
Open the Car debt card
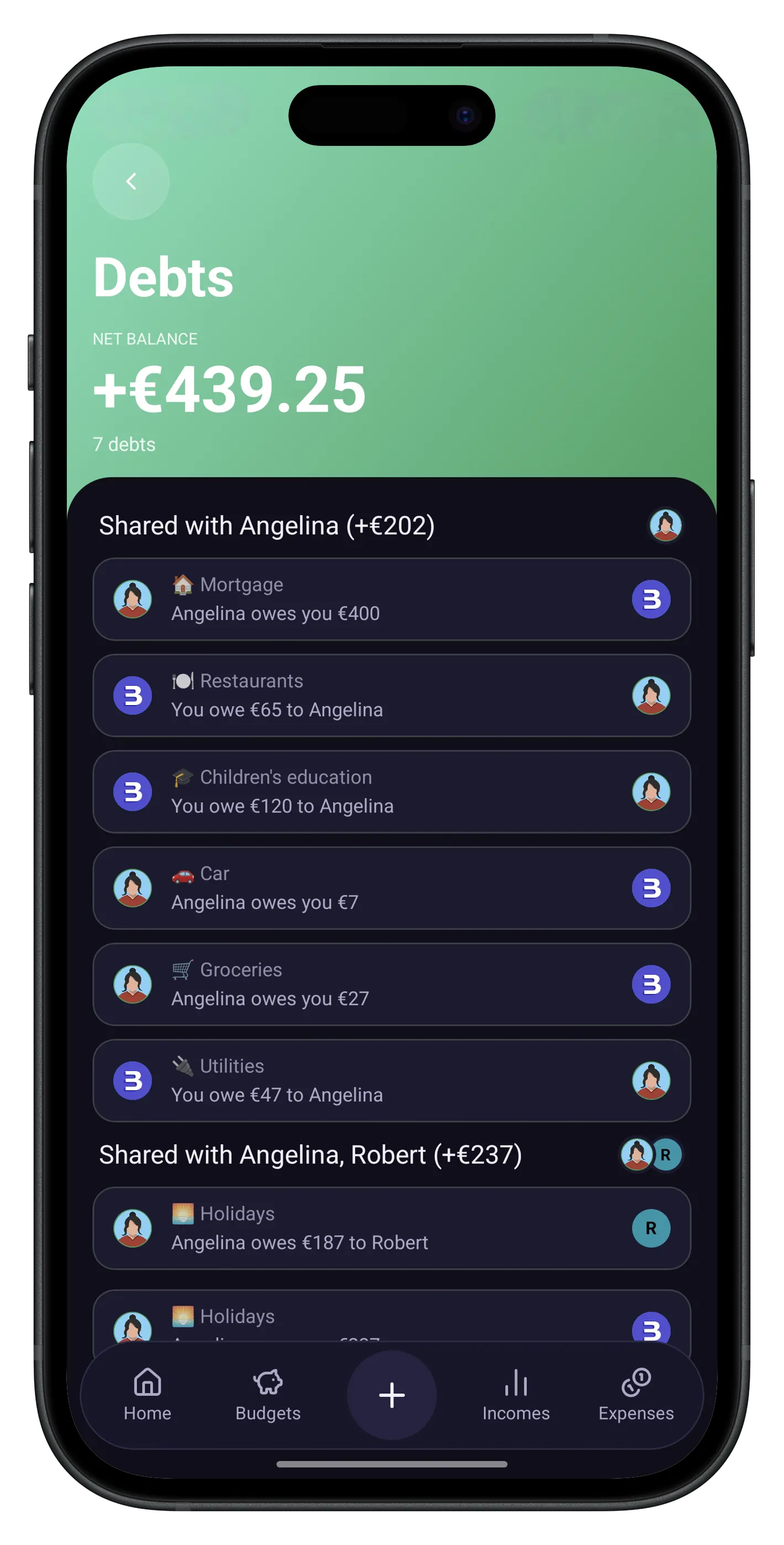click(392, 888)
